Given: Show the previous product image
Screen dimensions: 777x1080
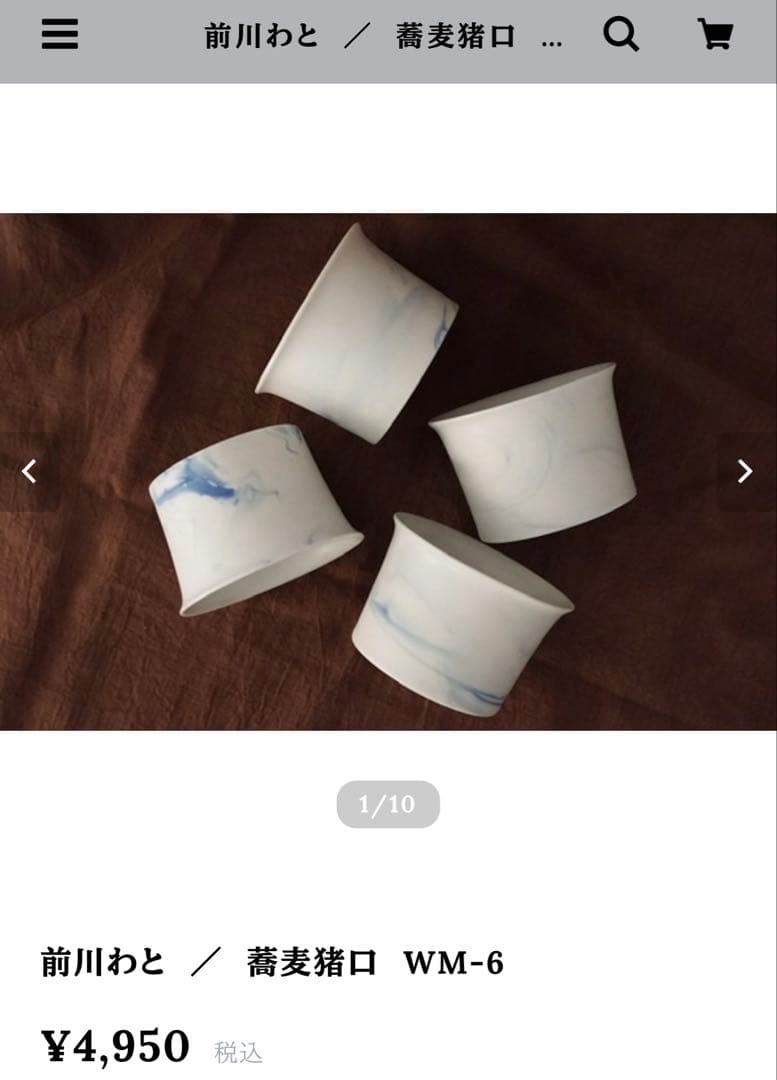Looking at the screenshot, I should [x=29, y=471].
